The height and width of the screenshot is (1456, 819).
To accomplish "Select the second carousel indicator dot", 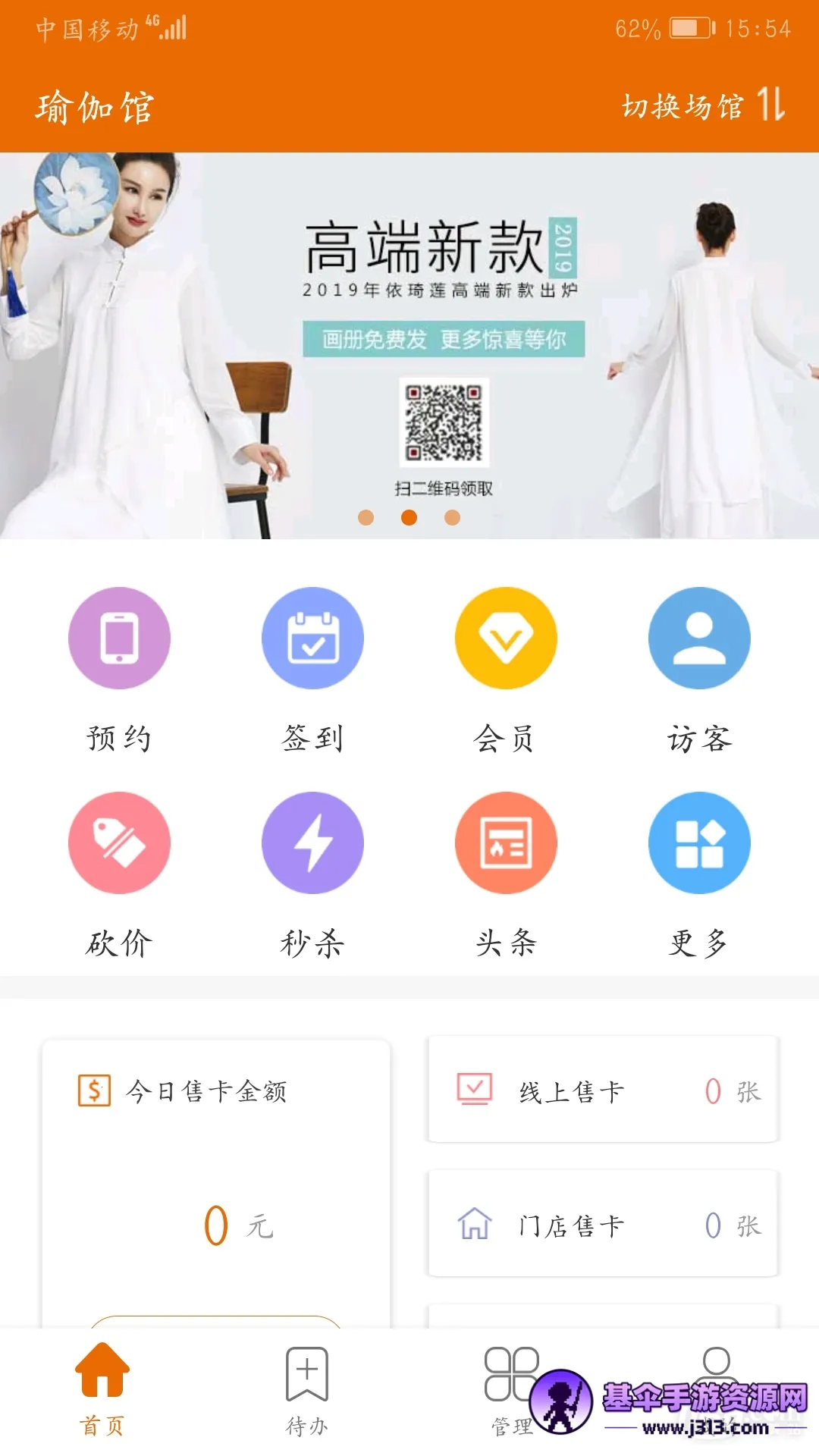I will coord(410,518).
